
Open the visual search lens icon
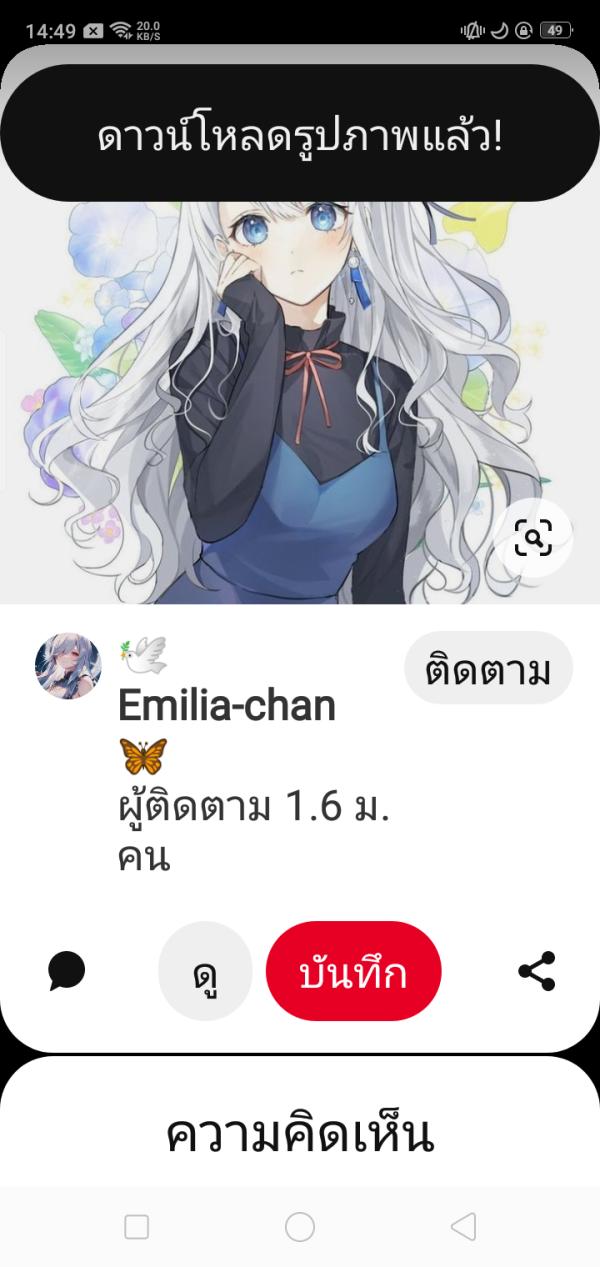click(534, 539)
